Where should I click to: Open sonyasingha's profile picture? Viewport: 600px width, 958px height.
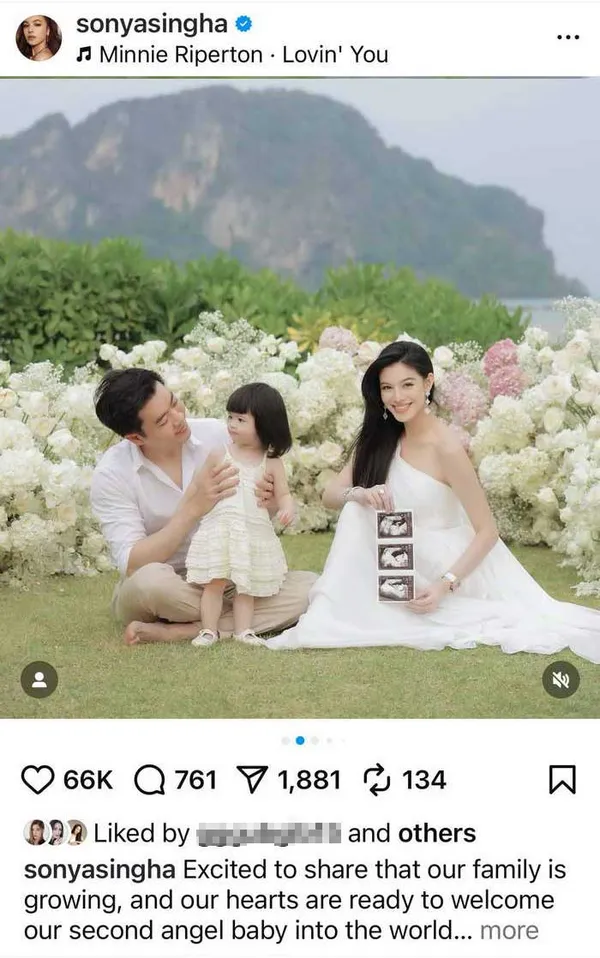[38, 38]
